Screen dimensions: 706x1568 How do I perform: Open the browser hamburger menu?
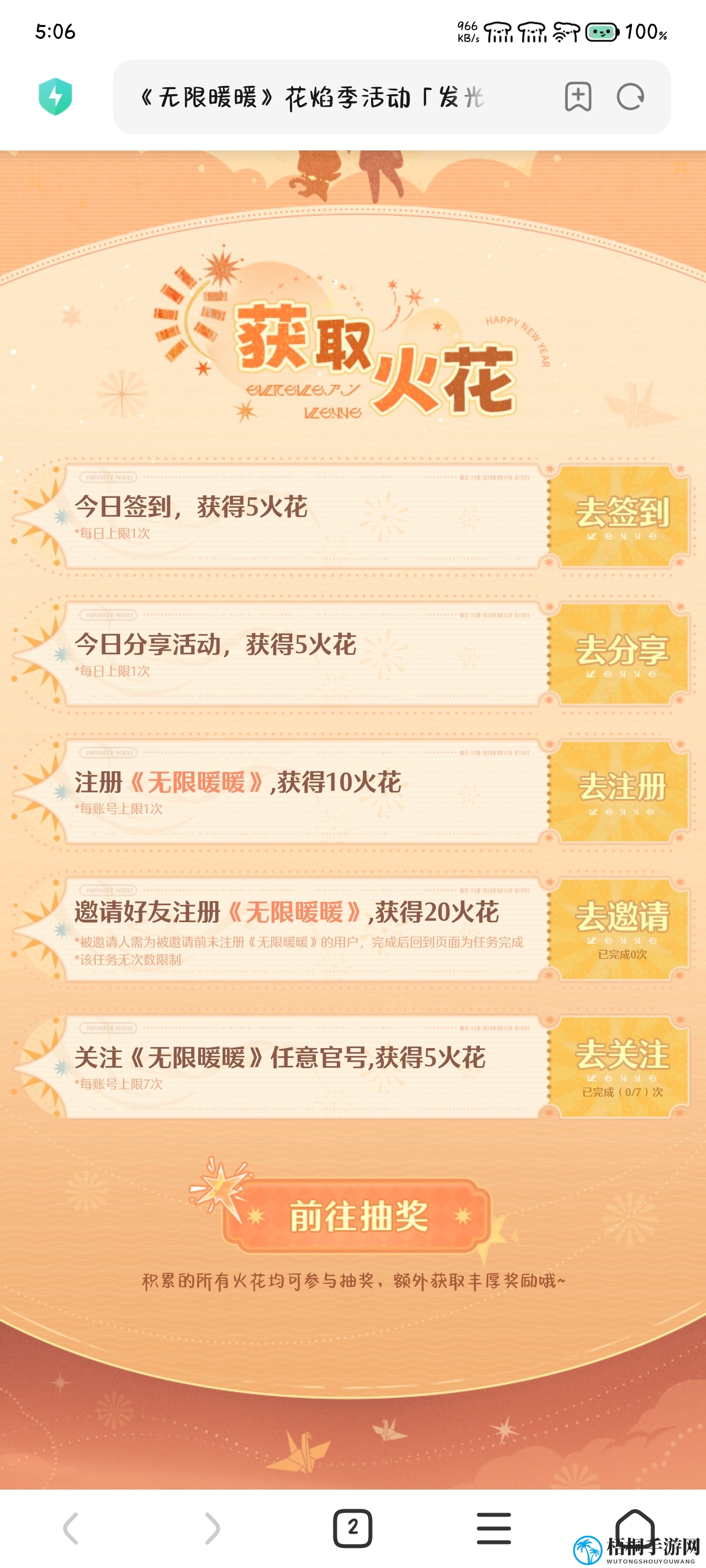coord(493,1528)
